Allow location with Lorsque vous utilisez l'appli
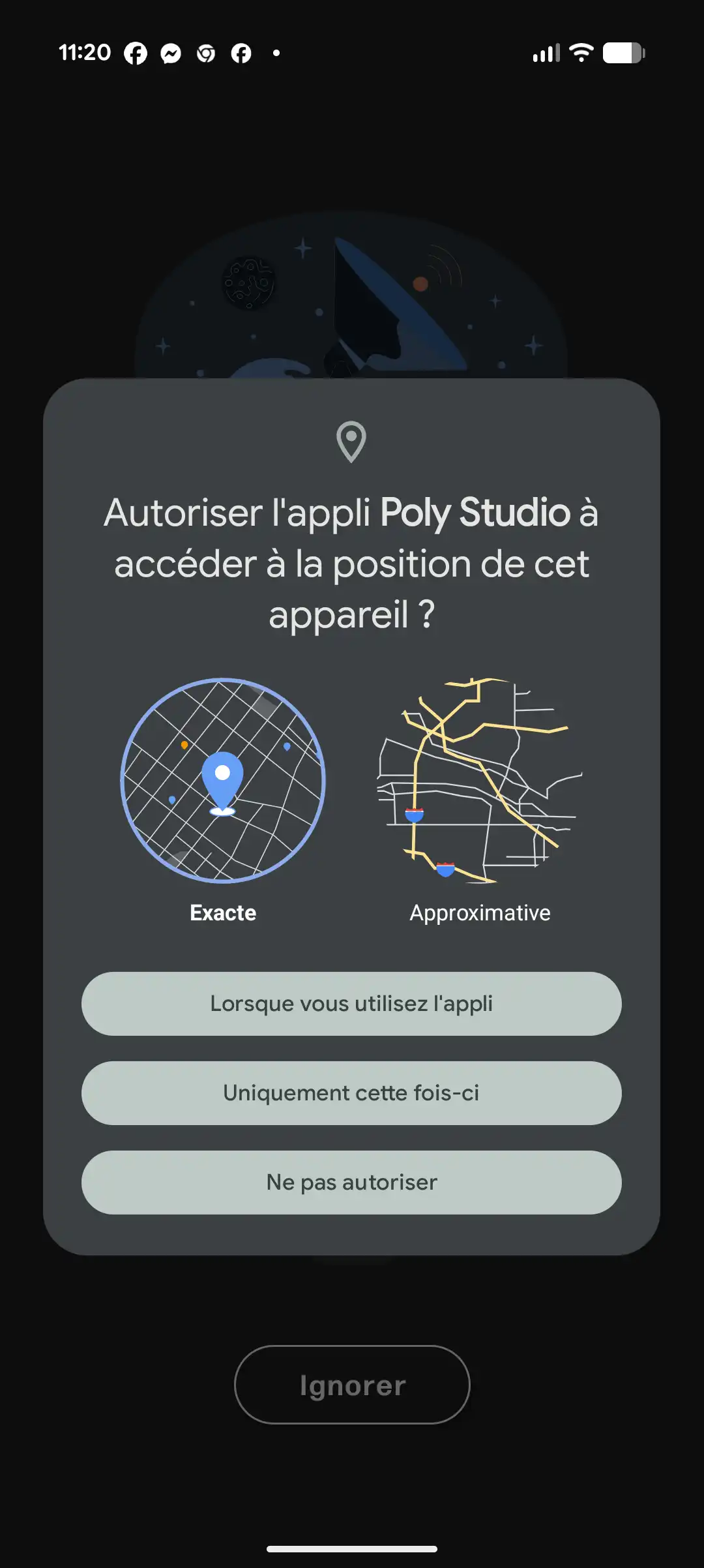 [351, 1004]
